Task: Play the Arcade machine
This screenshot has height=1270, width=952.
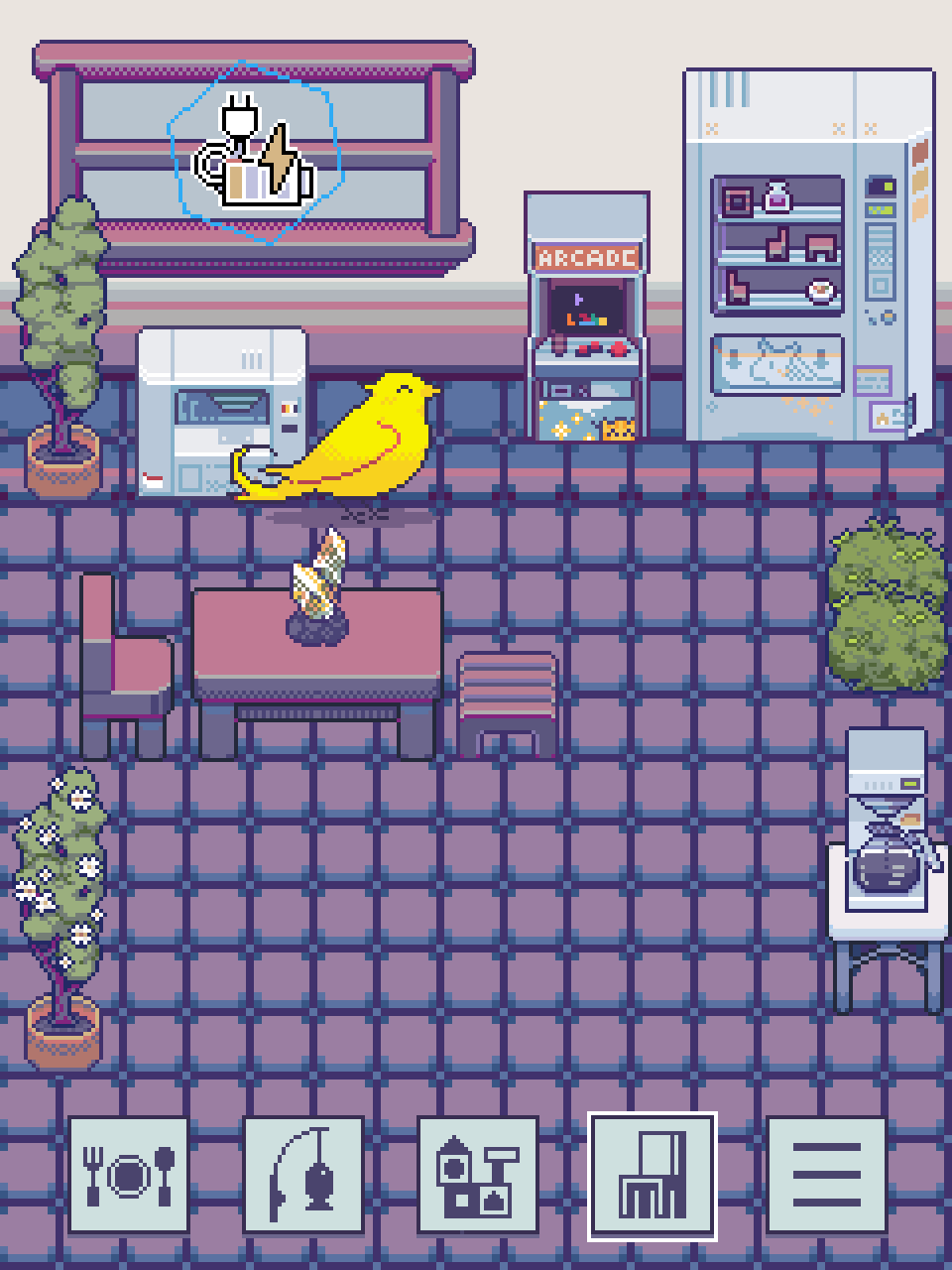Action: (586, 317)
